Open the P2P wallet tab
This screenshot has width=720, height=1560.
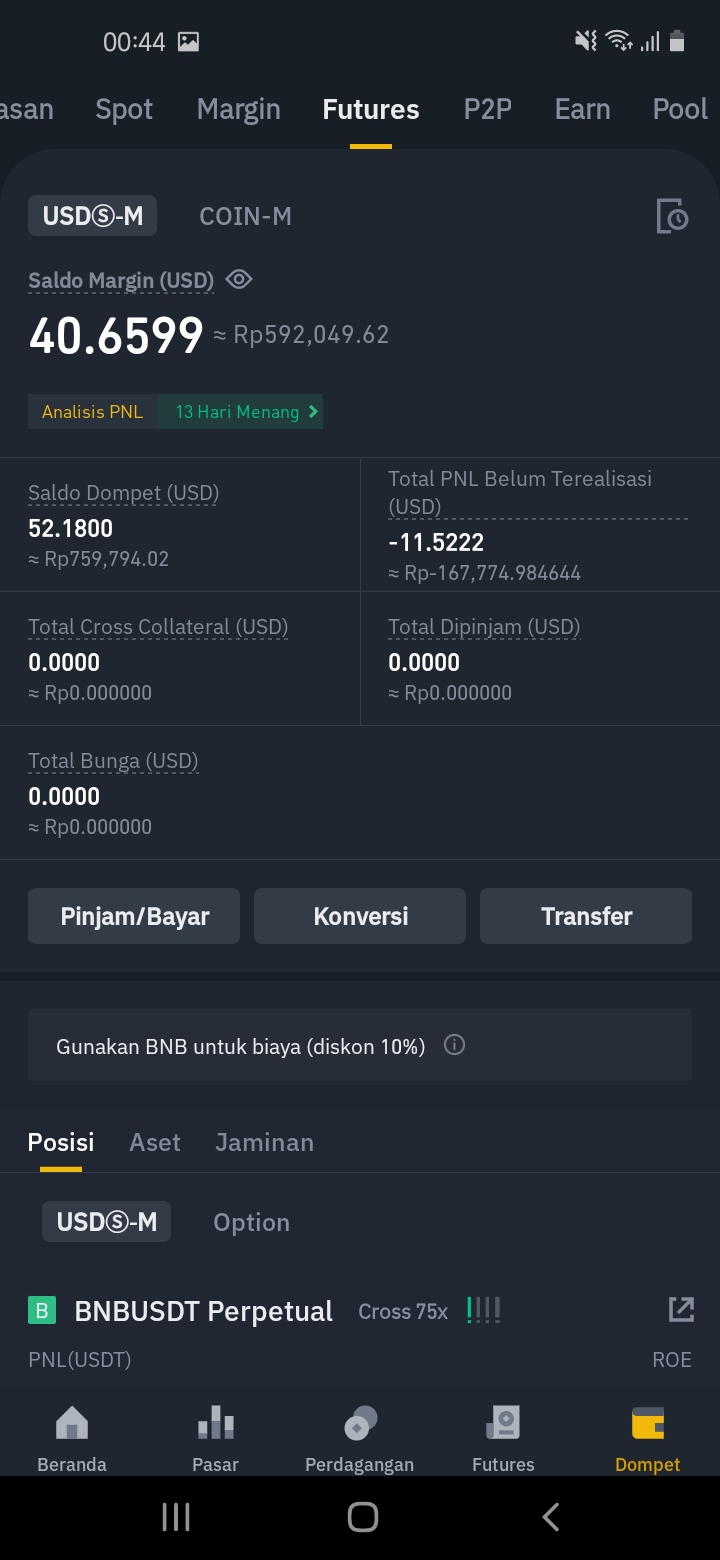(488, 109)
